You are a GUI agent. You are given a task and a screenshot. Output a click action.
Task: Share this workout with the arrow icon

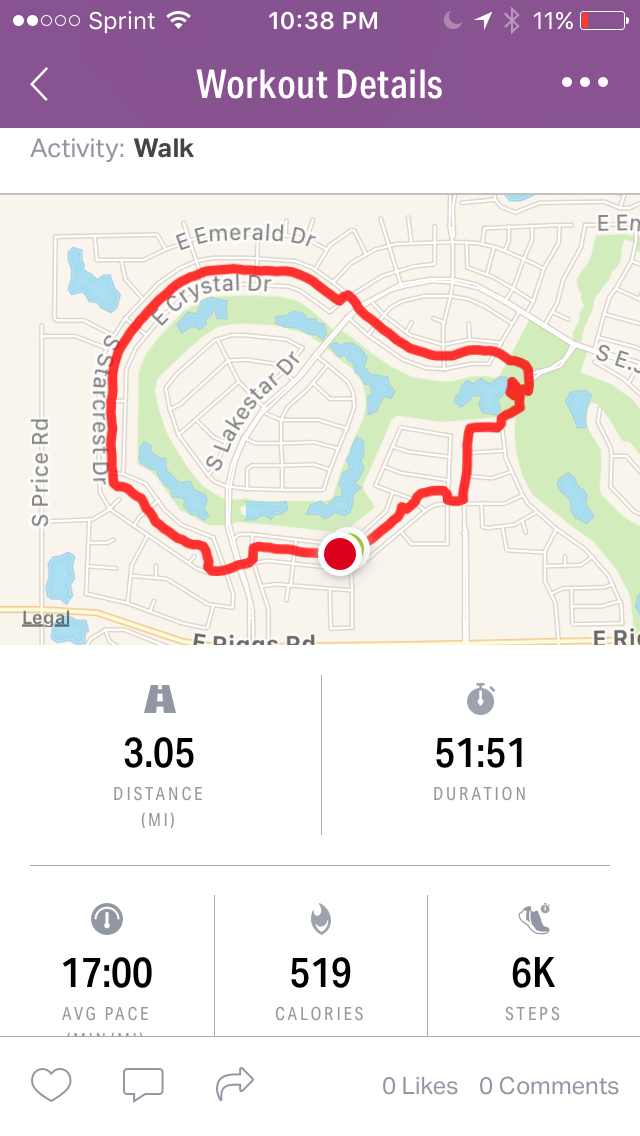[235, 1083]
